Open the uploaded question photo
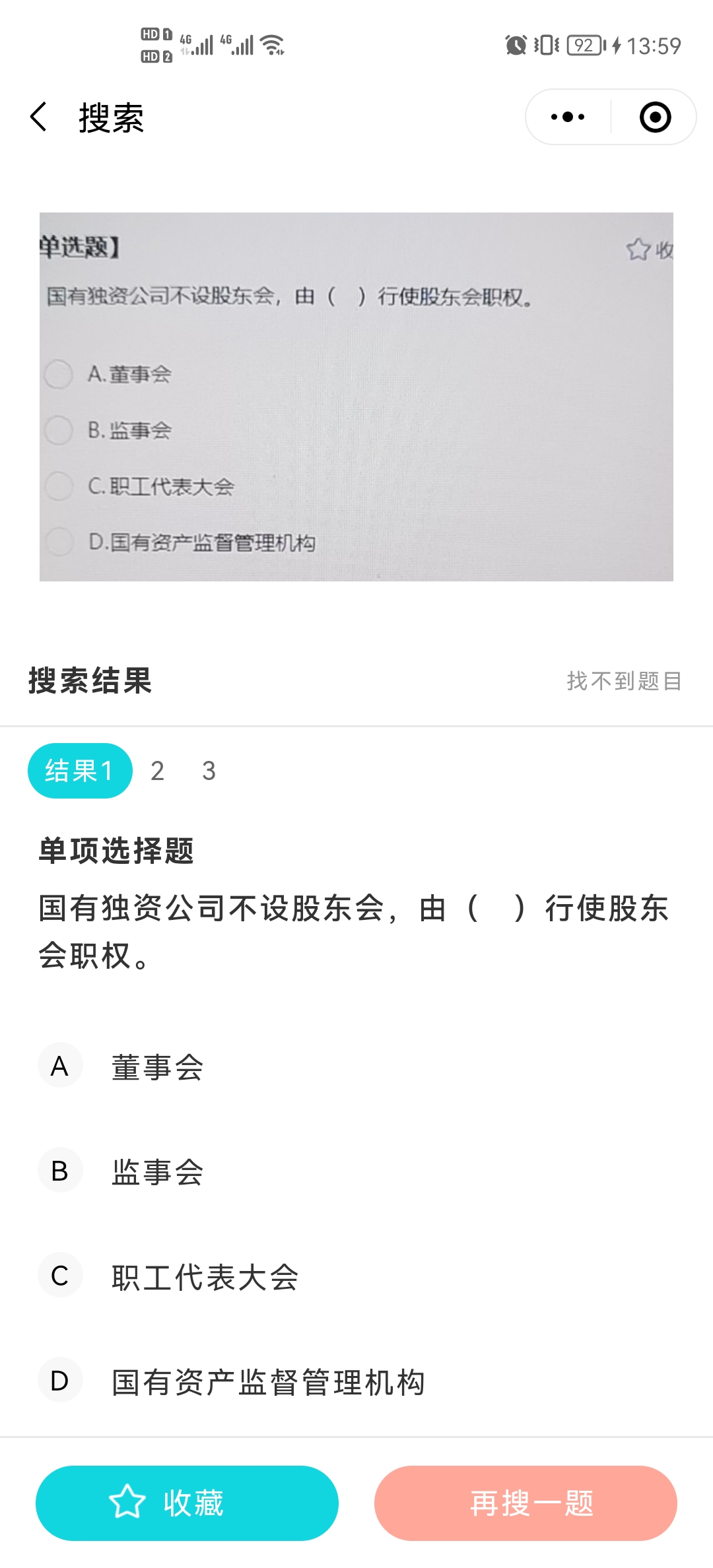The height and width of the screenshot is (1568, 713). [356, 396]
